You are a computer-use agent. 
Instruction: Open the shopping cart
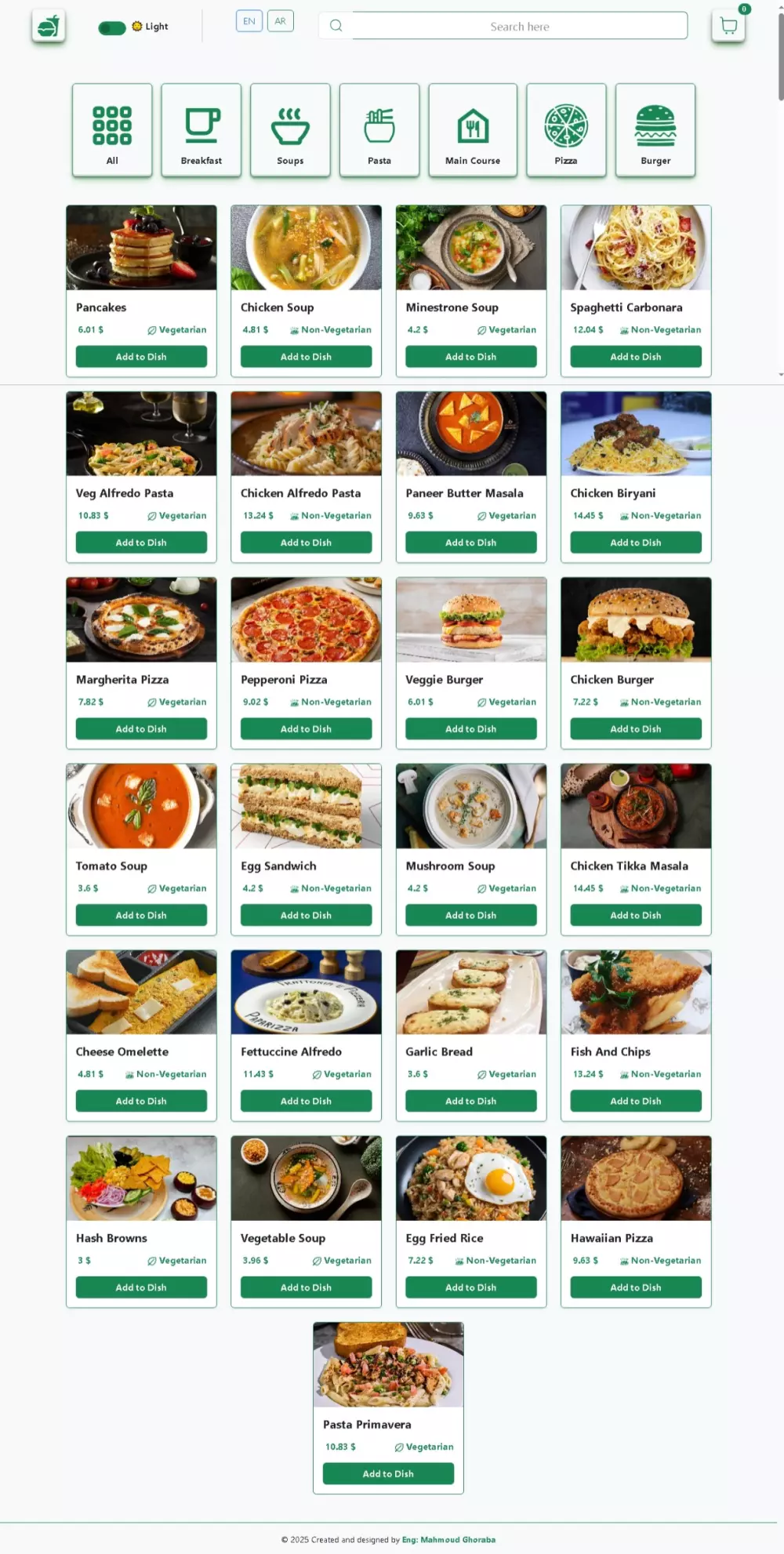[728, 26]
